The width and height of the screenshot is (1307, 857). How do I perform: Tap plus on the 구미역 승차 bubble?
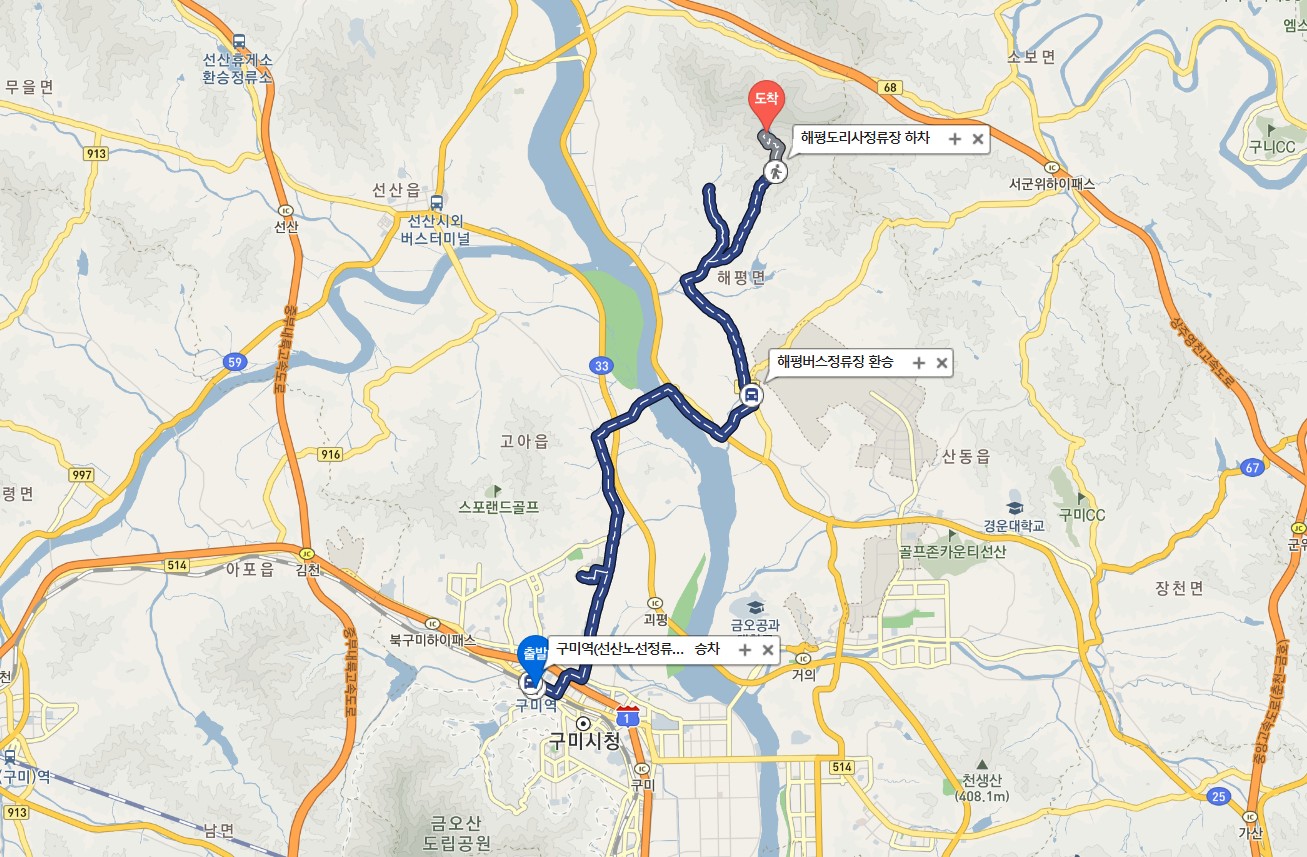(x=744, y=650)
